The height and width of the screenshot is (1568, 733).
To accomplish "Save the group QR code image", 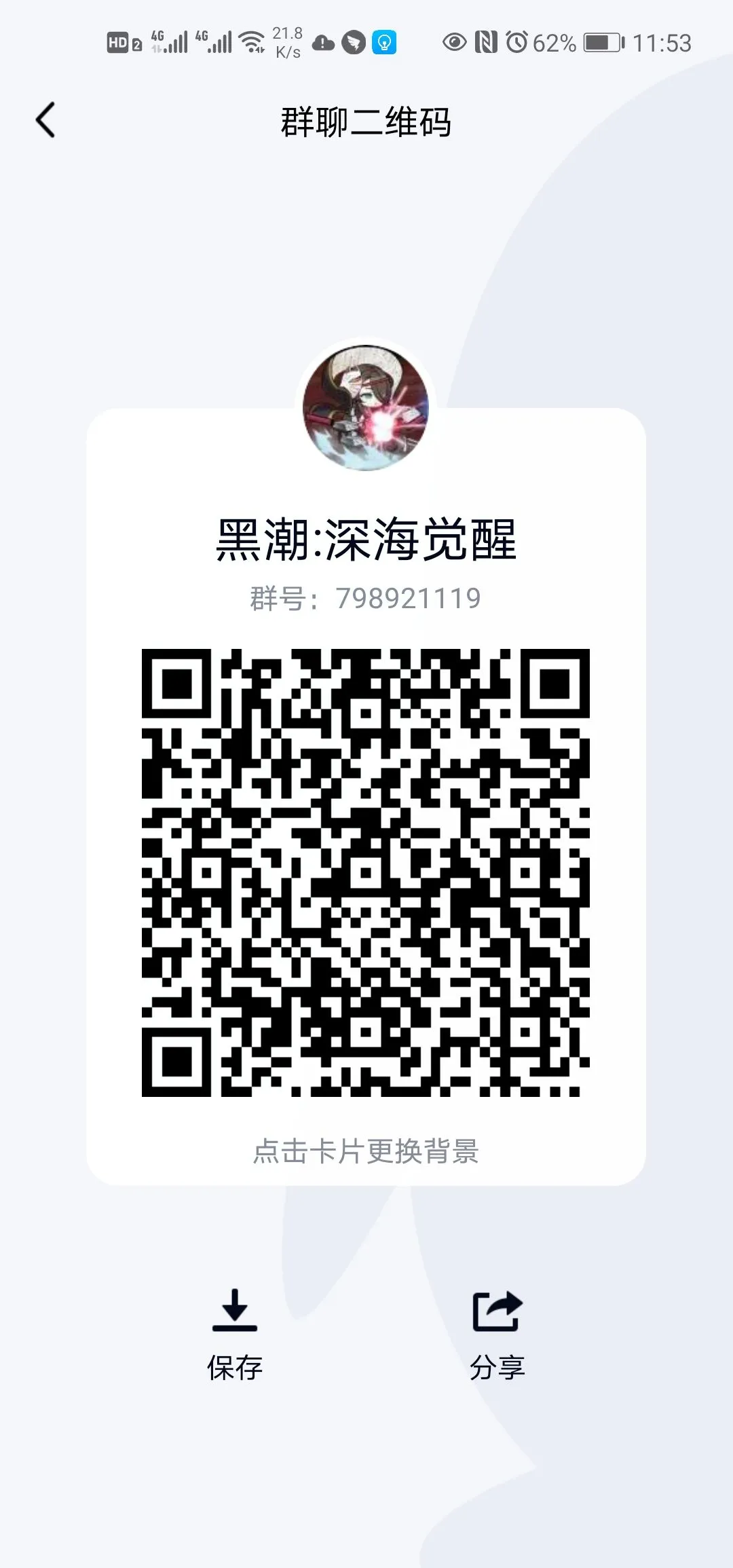I will click(x=234, y=1334).
